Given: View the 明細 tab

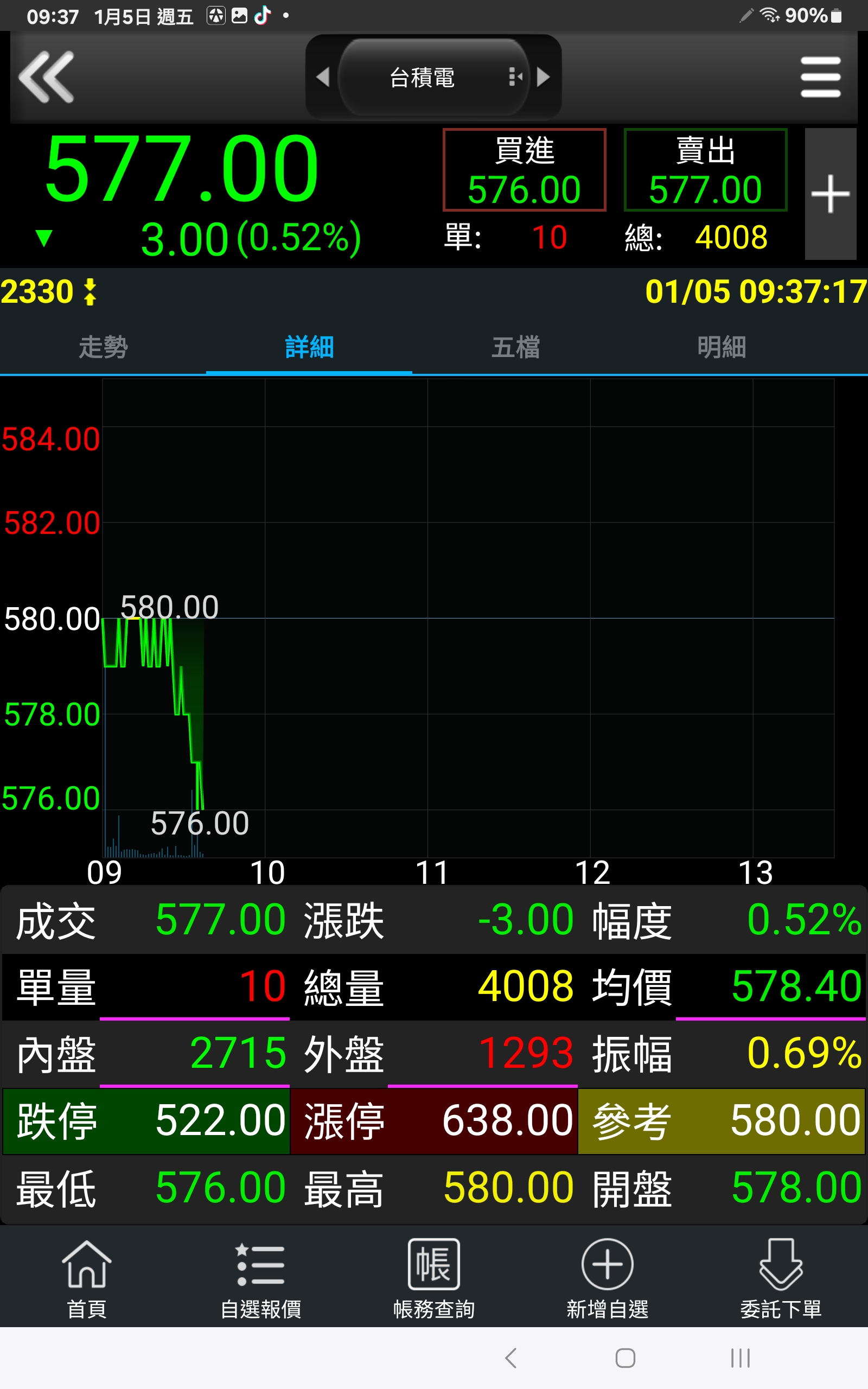Looking at the screenshot, I should [721, 348].
